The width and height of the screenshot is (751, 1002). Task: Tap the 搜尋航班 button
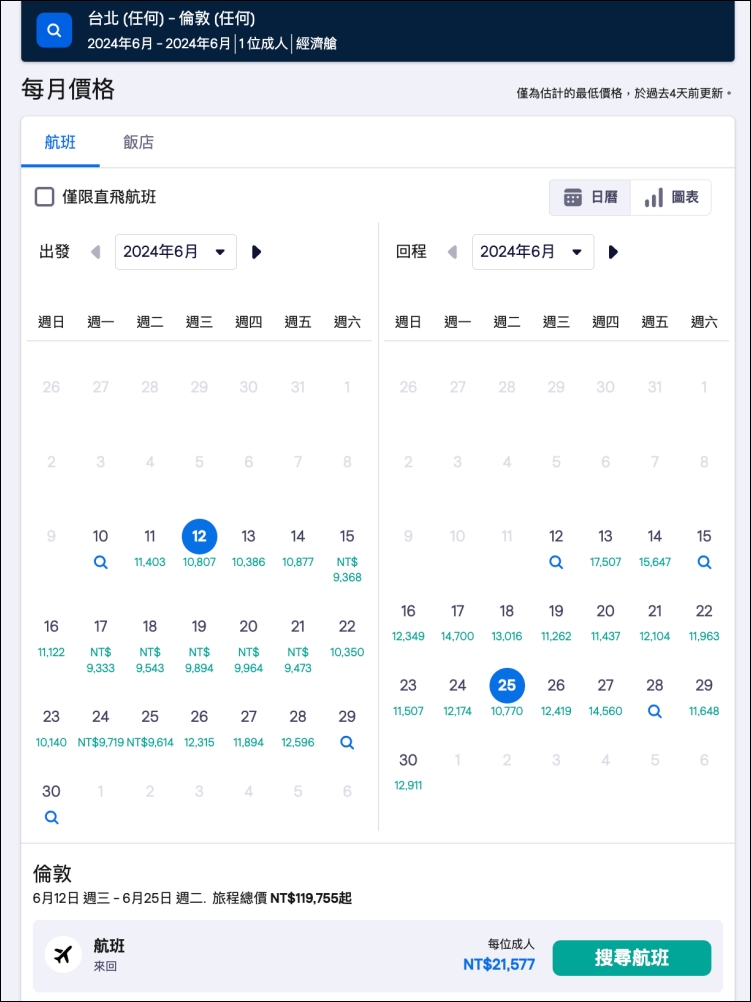pyautogui.click(x=631, y=958)
